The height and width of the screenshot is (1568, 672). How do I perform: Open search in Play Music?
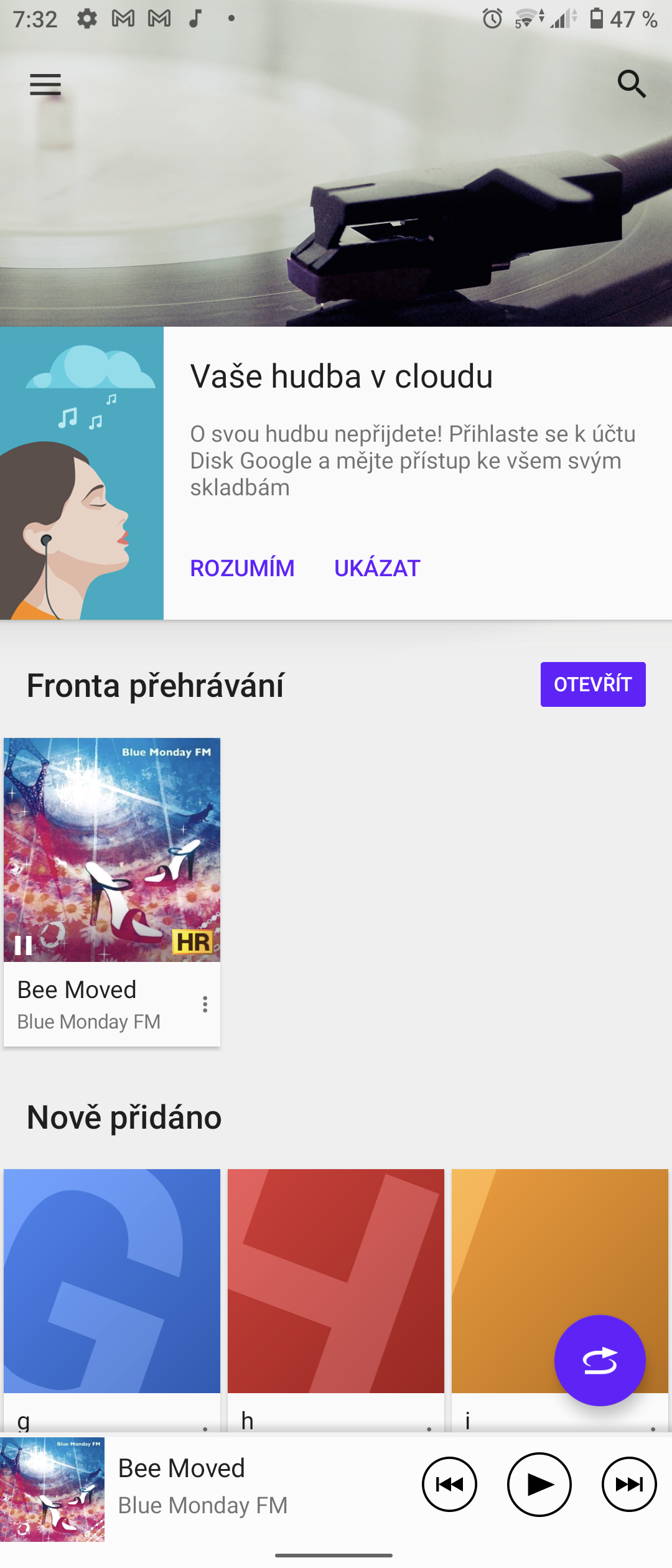point(632,84)
